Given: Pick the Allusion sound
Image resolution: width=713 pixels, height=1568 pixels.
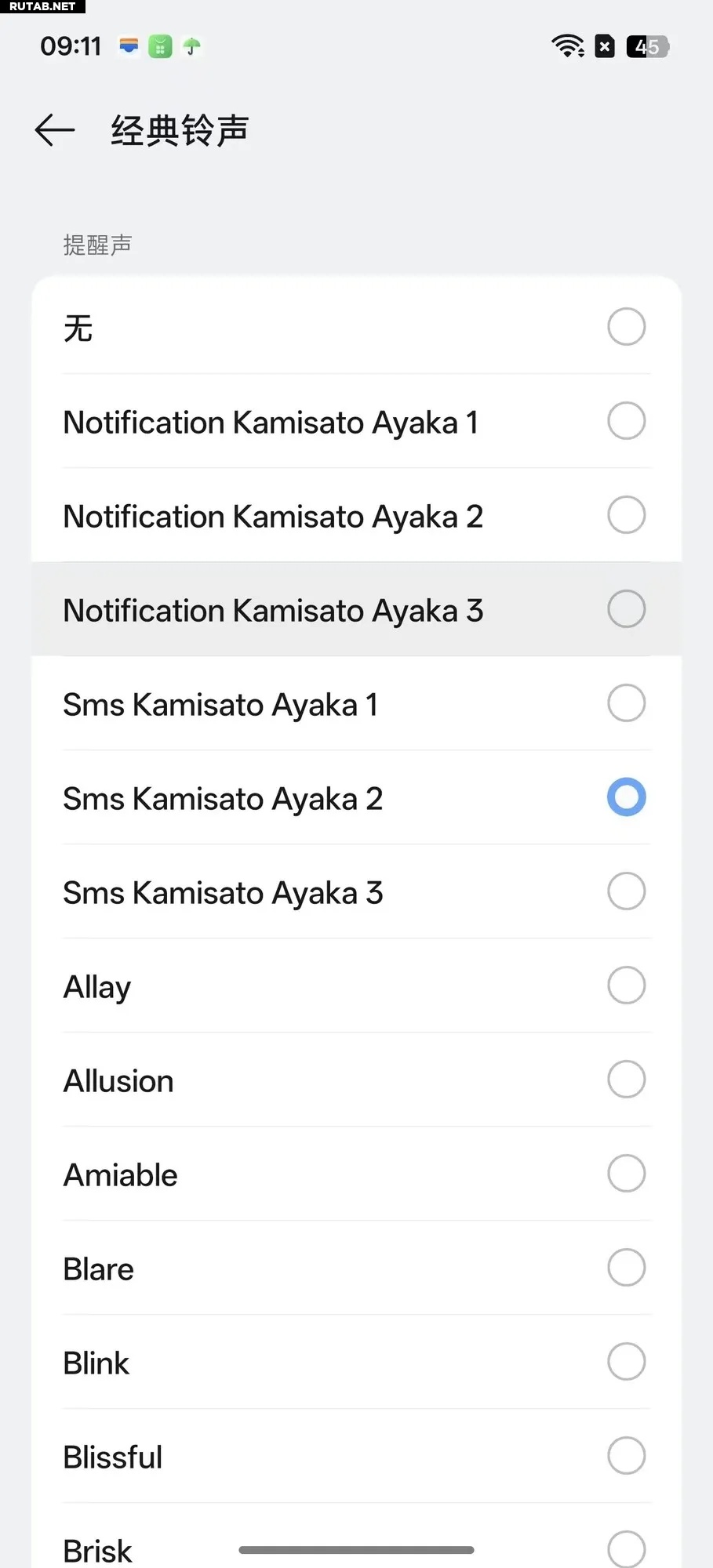Looking at the screenshot, I should tap(626, 1080).
